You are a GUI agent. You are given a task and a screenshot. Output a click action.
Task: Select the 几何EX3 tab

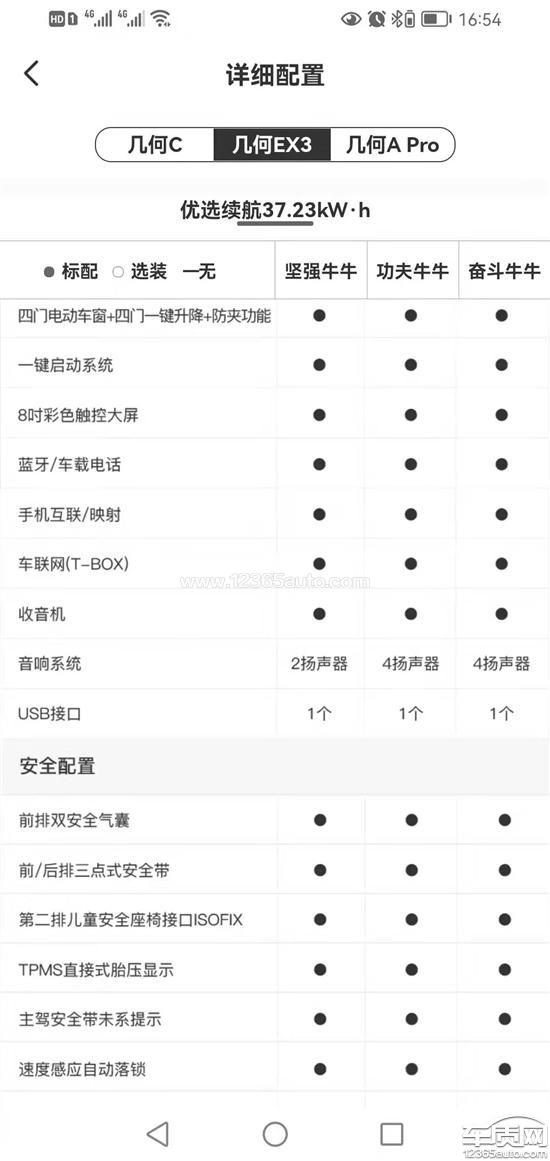tap(272, 144)
